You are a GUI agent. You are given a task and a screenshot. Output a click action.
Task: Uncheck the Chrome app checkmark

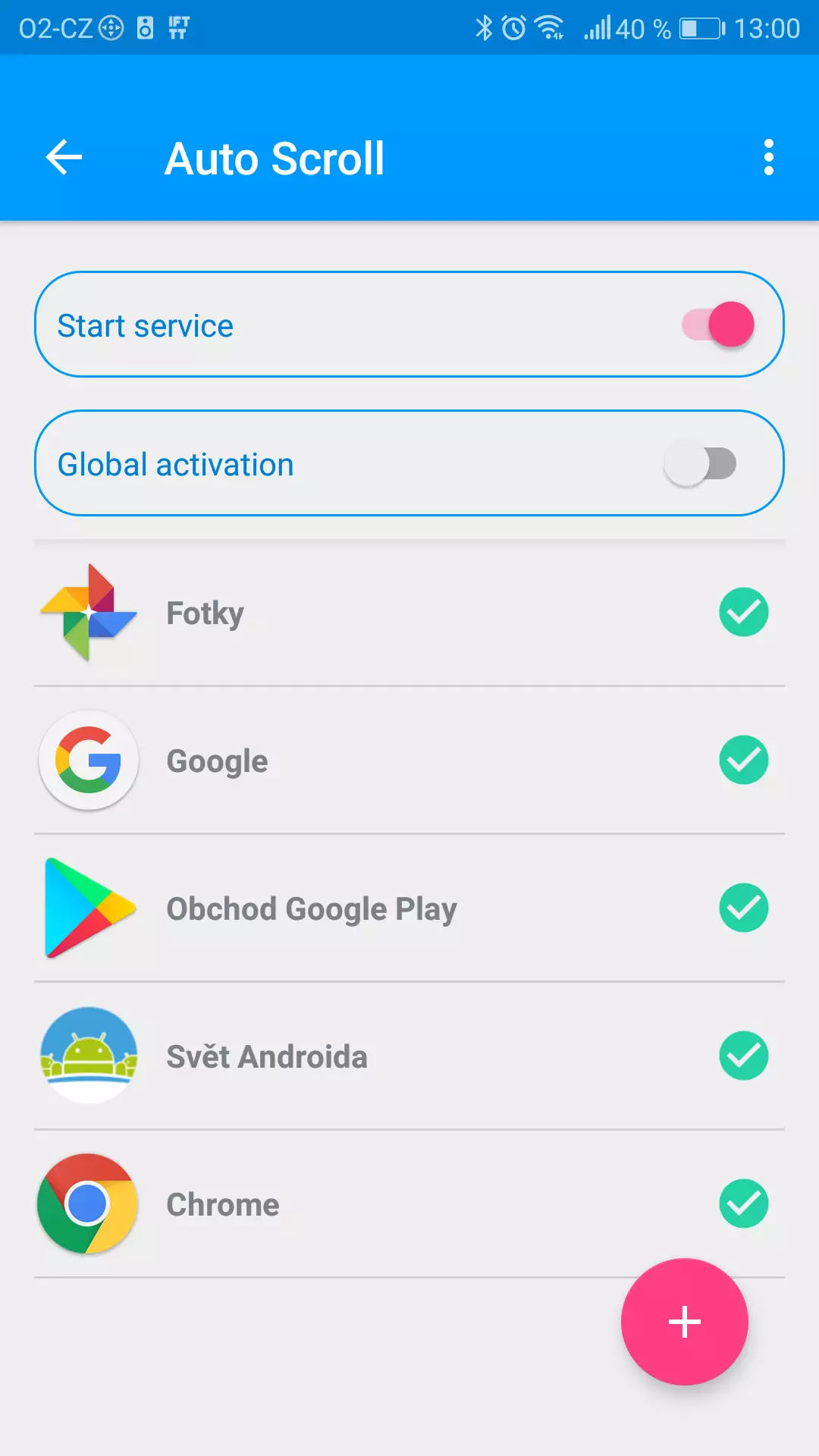743,1203
